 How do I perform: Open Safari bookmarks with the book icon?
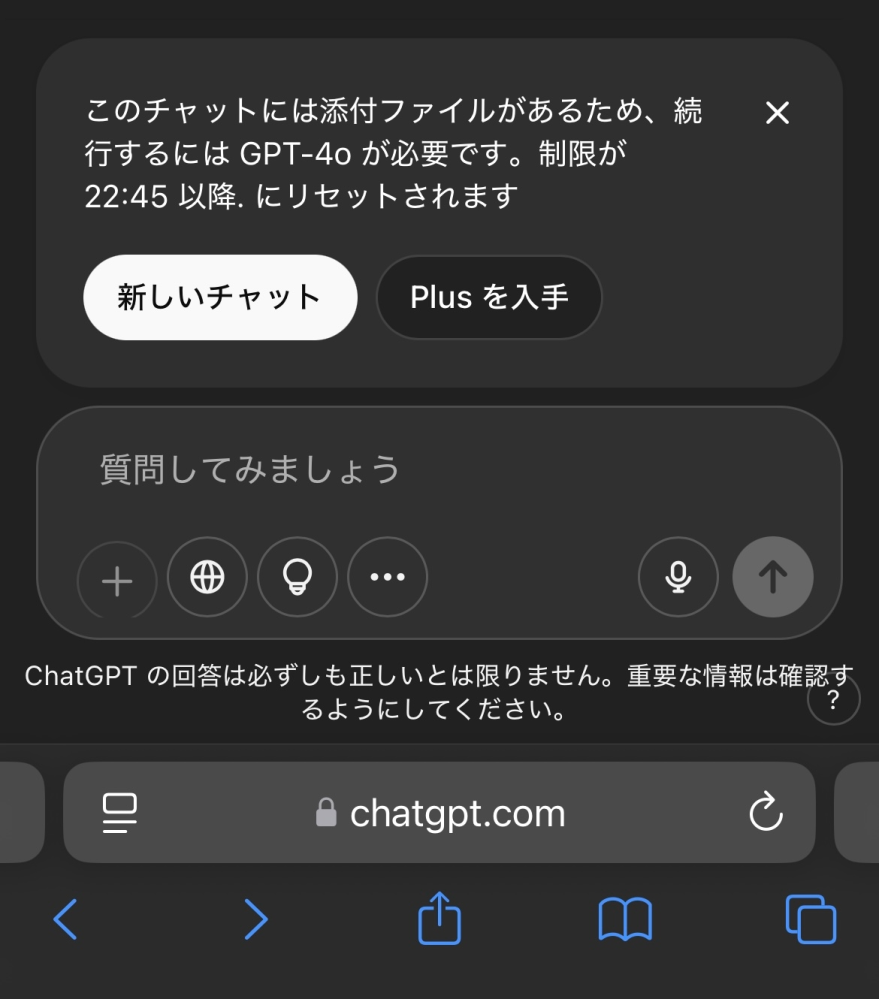pos(624,919)
